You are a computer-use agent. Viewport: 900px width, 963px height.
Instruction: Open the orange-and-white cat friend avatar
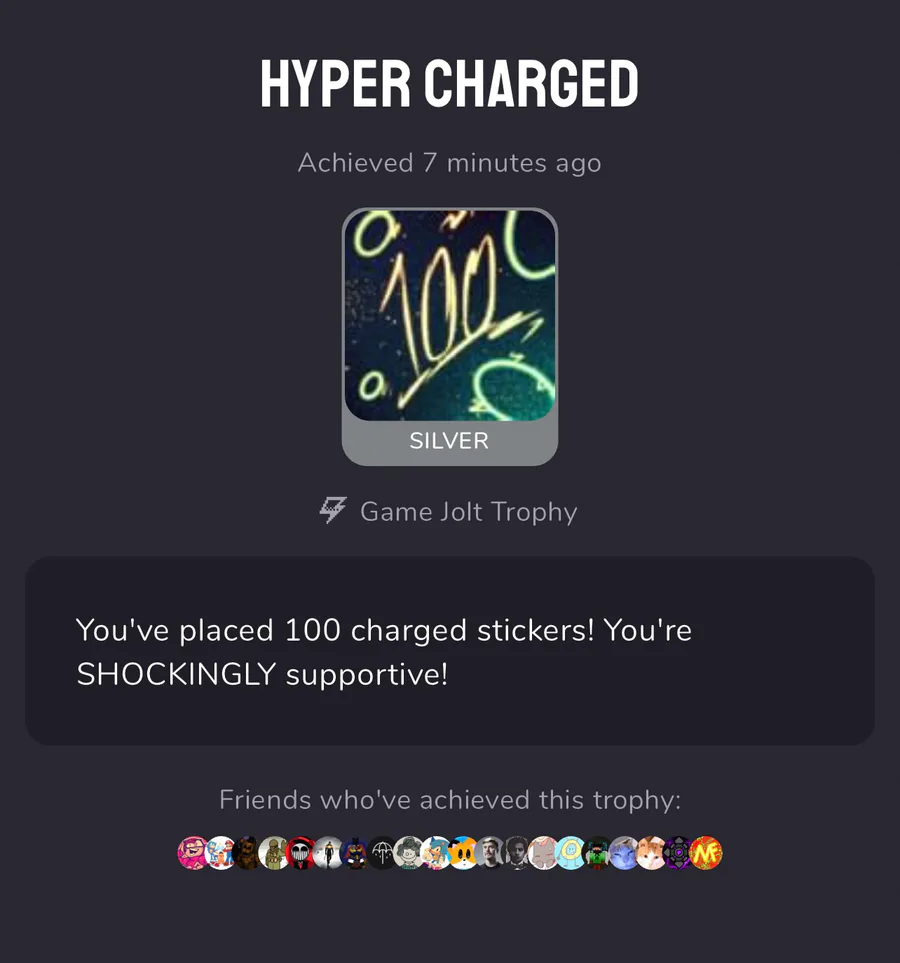(651, 853)
